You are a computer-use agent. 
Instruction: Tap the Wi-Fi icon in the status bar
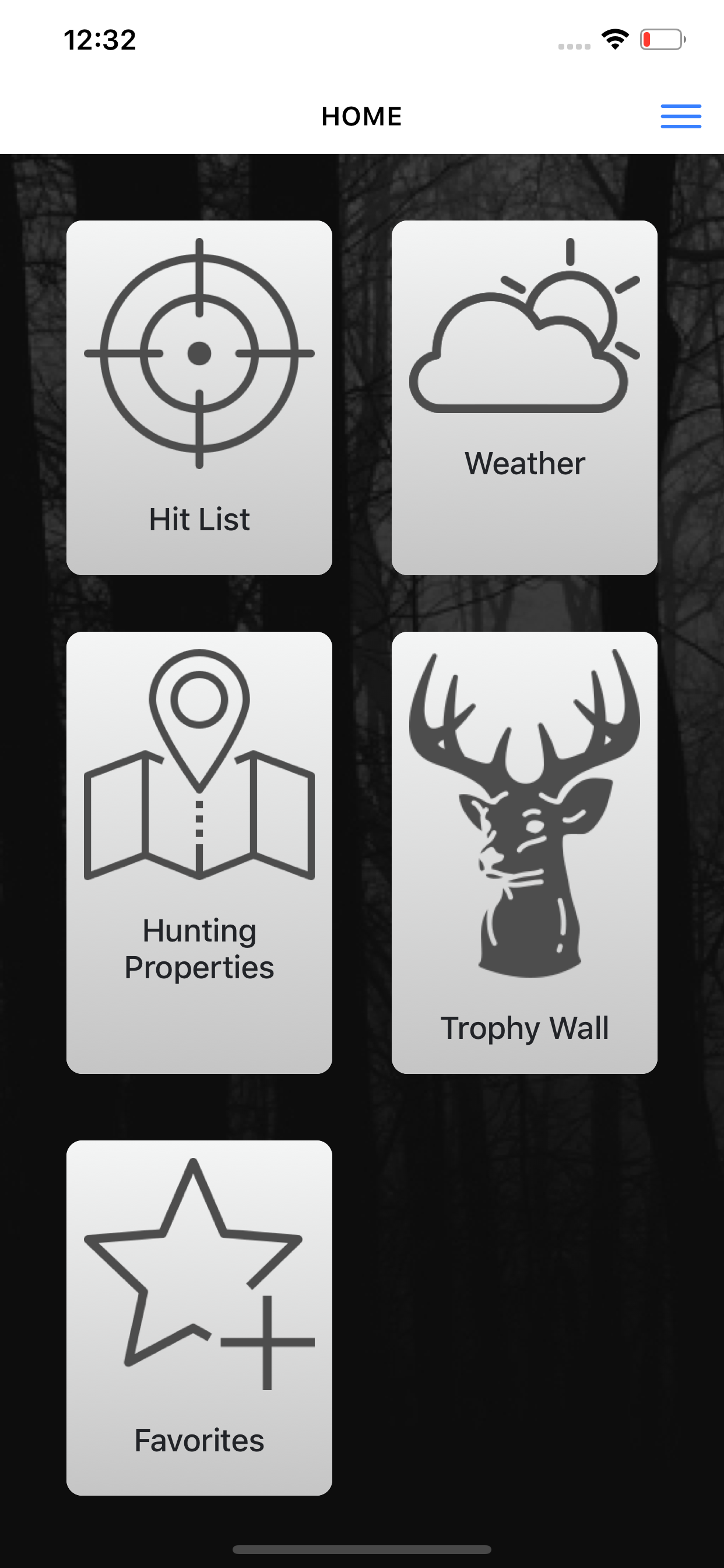click(613, 38)
